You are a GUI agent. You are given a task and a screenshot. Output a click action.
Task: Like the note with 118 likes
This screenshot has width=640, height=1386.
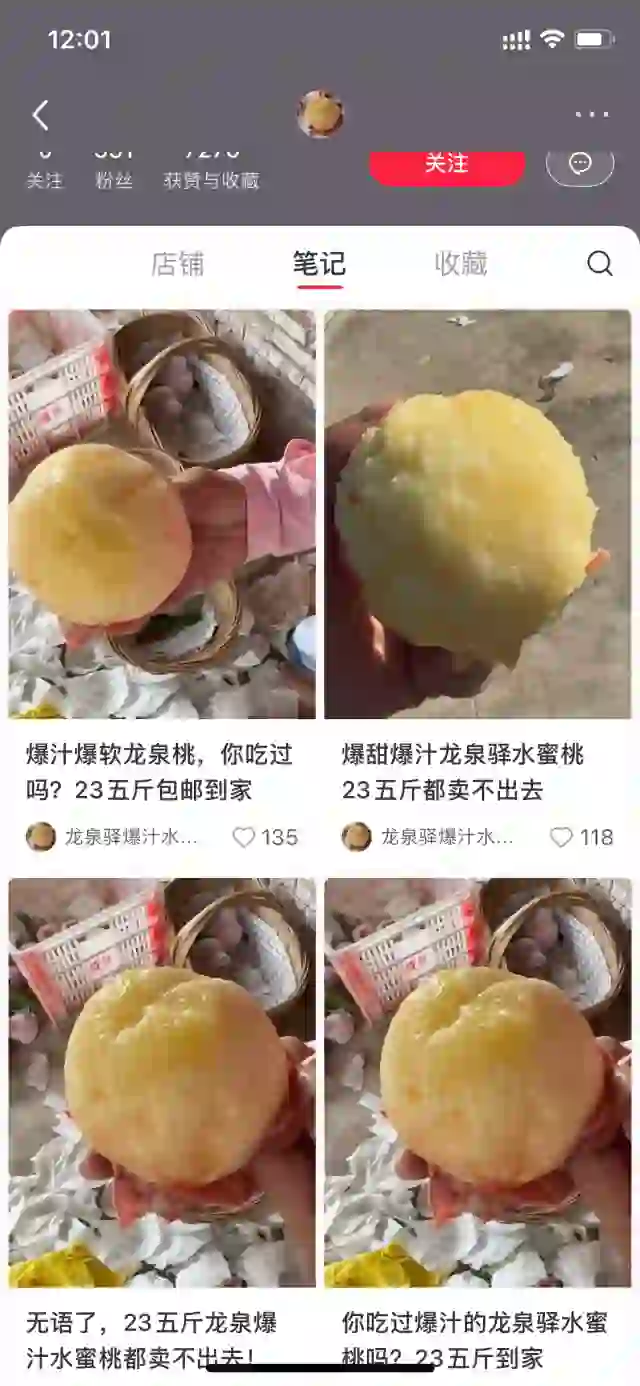[x=561, y=837]
